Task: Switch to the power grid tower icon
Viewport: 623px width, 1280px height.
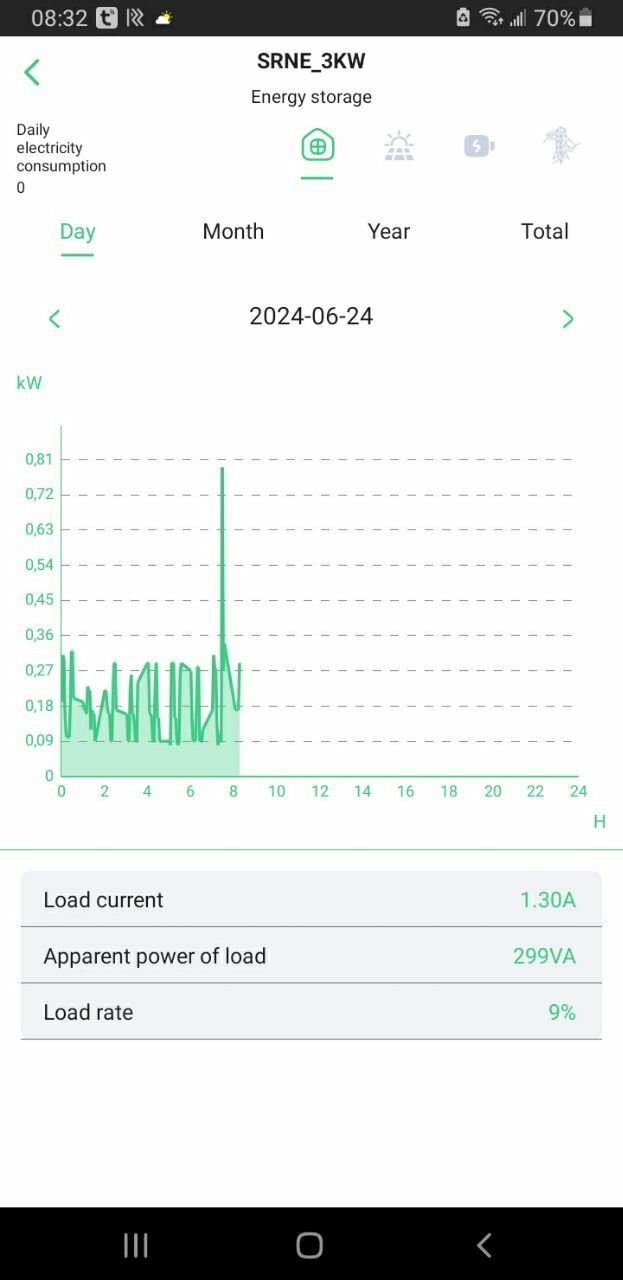Action: pos(561,146)
